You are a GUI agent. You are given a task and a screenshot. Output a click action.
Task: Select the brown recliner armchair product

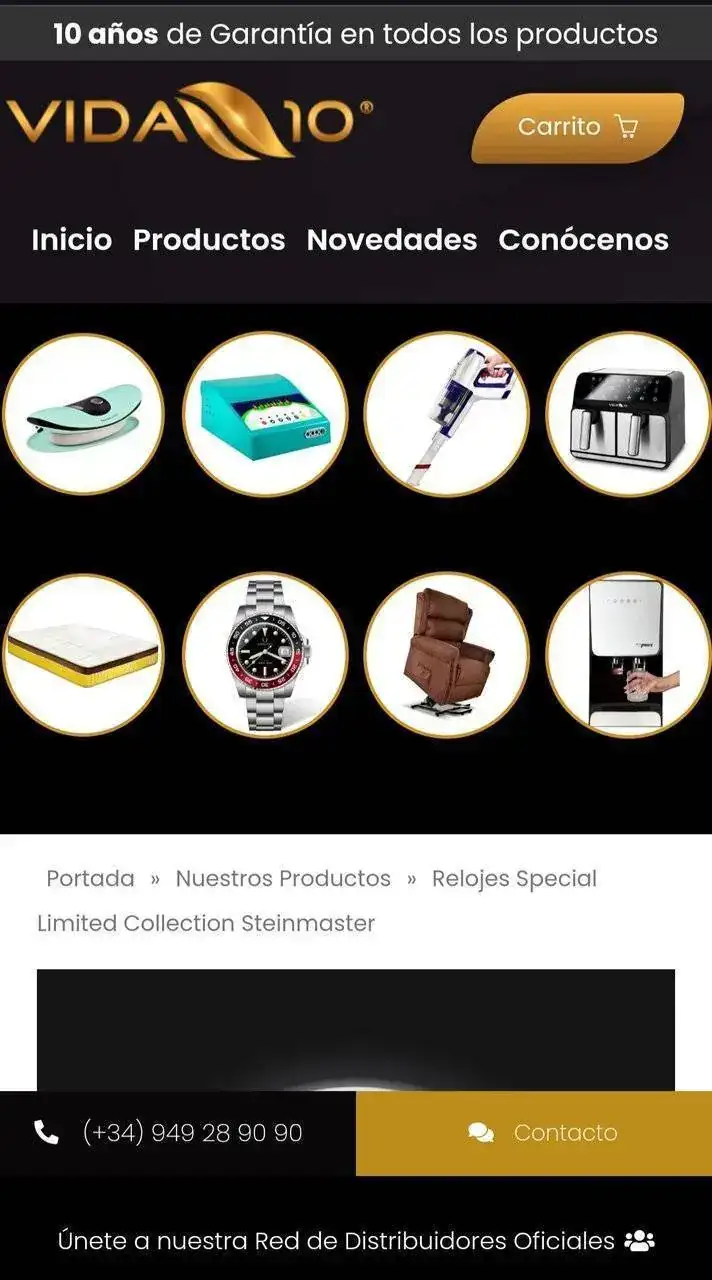pos(446,655)
